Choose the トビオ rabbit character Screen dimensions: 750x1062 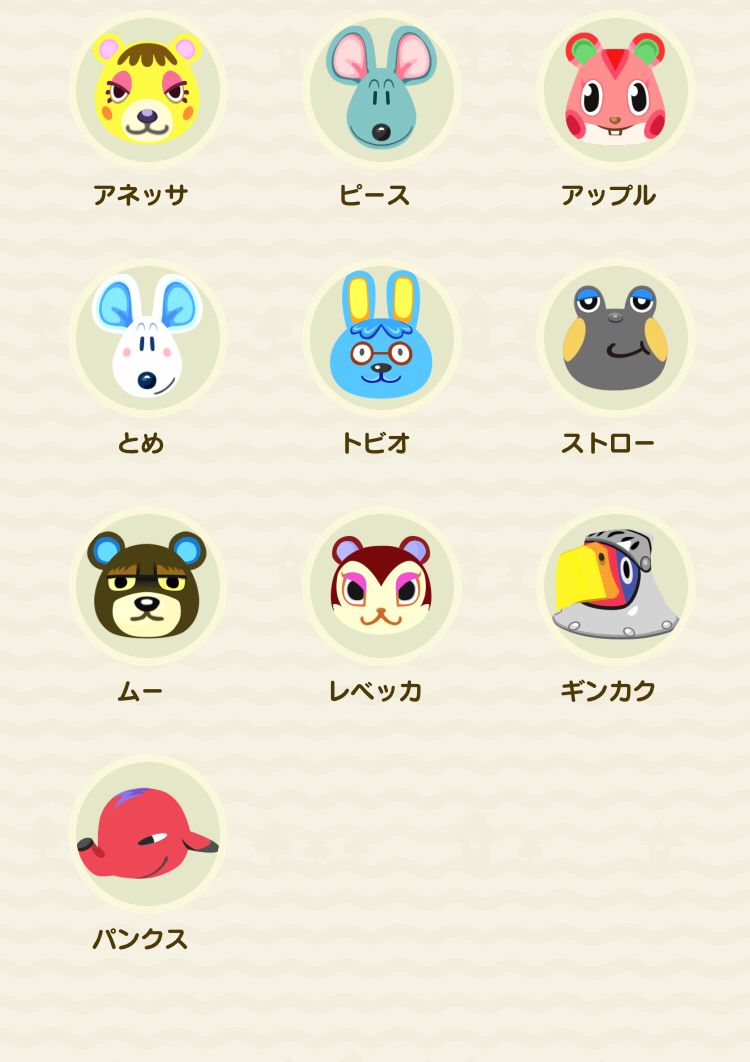381,337
